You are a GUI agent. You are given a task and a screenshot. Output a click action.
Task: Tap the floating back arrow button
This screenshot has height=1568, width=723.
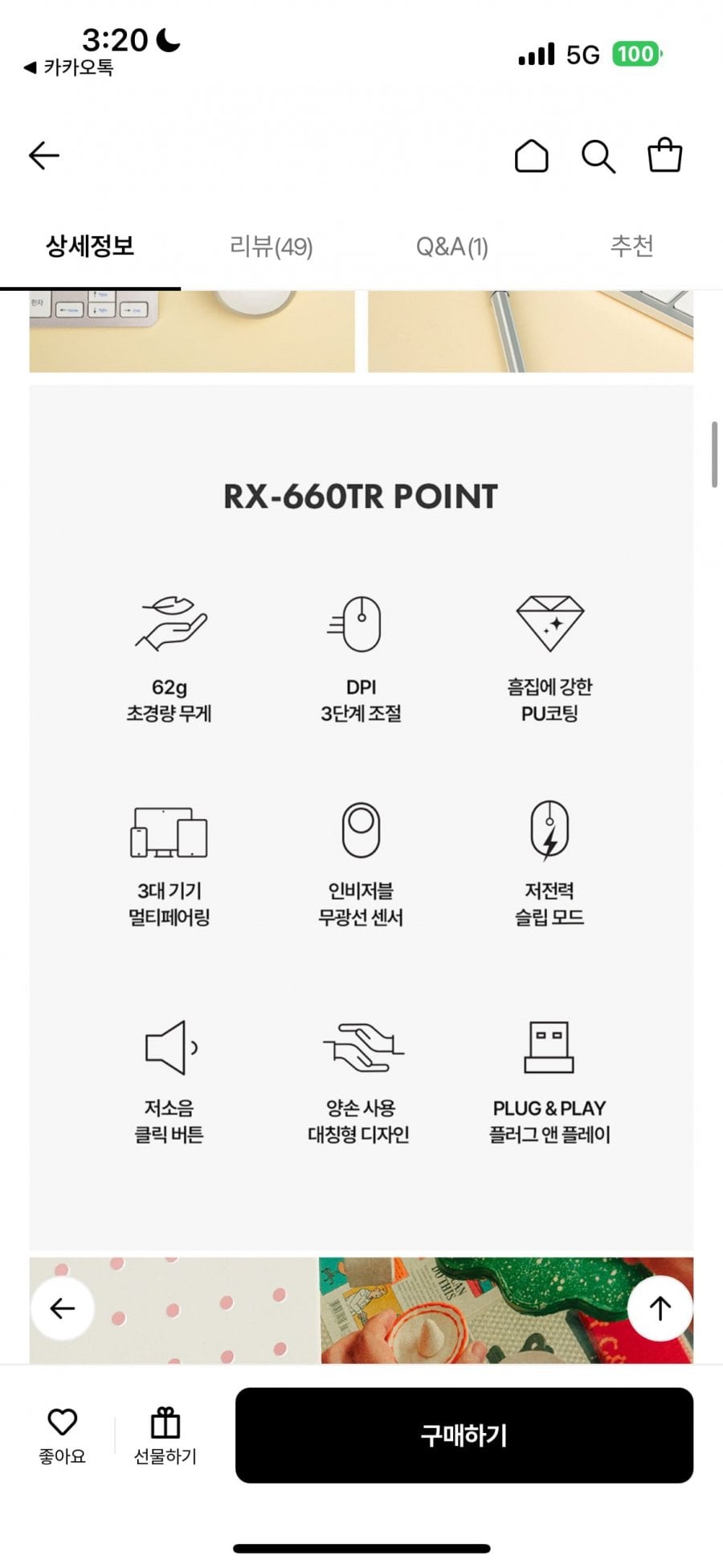point(63,1308)
